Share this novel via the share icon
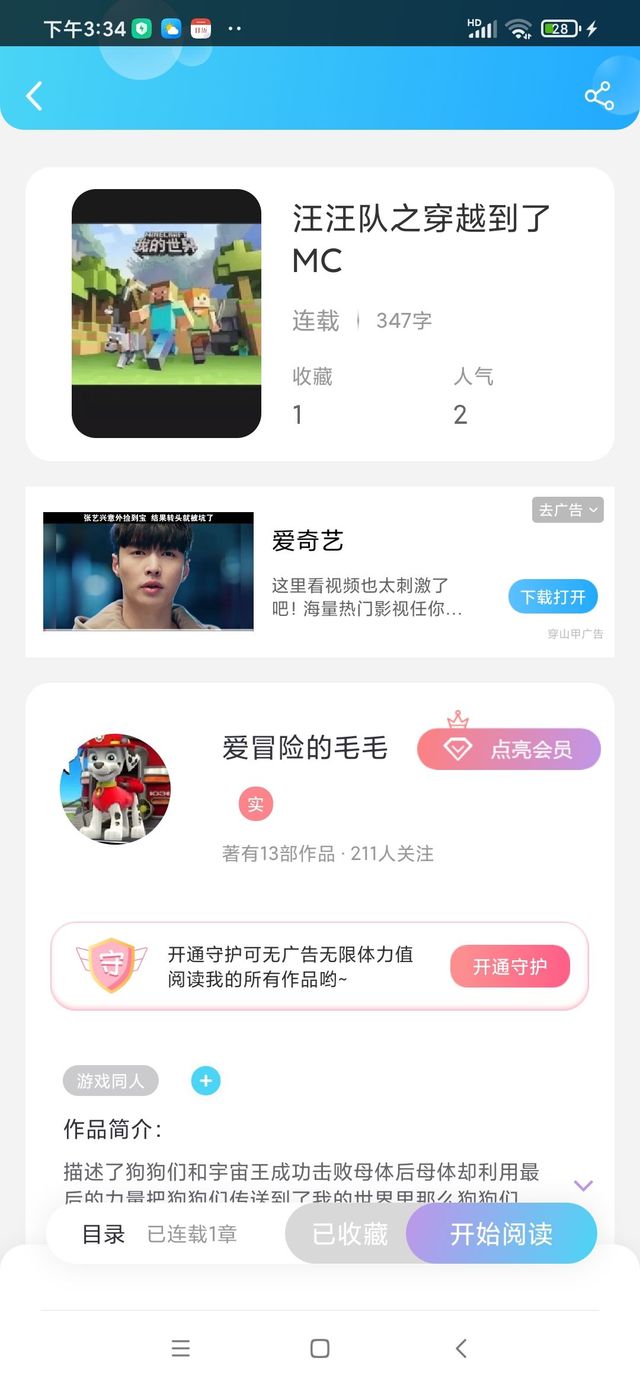 pyautogui.click(x=598, y=96)
